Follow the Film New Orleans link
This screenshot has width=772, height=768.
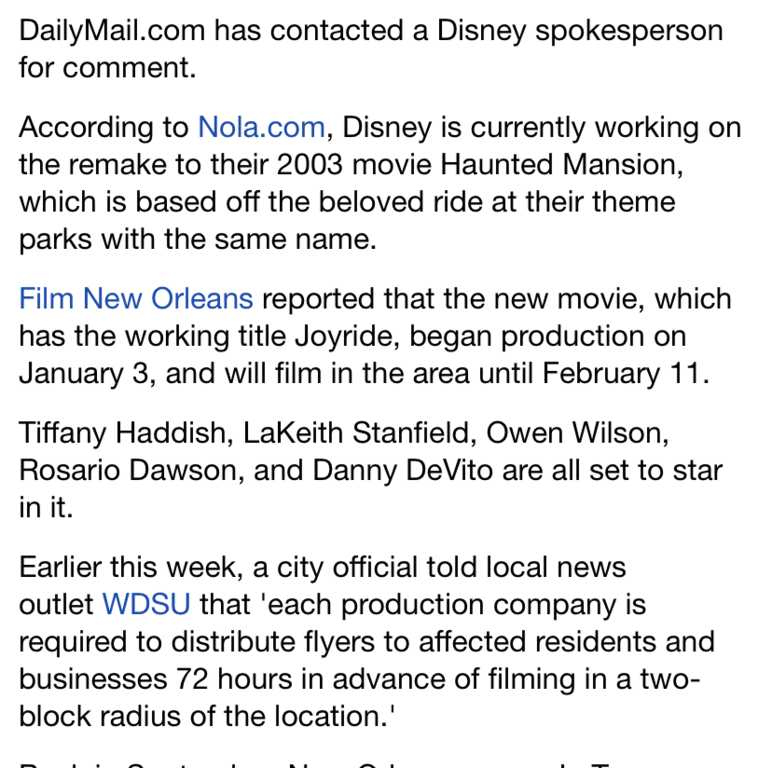click(x=136, y=299)
